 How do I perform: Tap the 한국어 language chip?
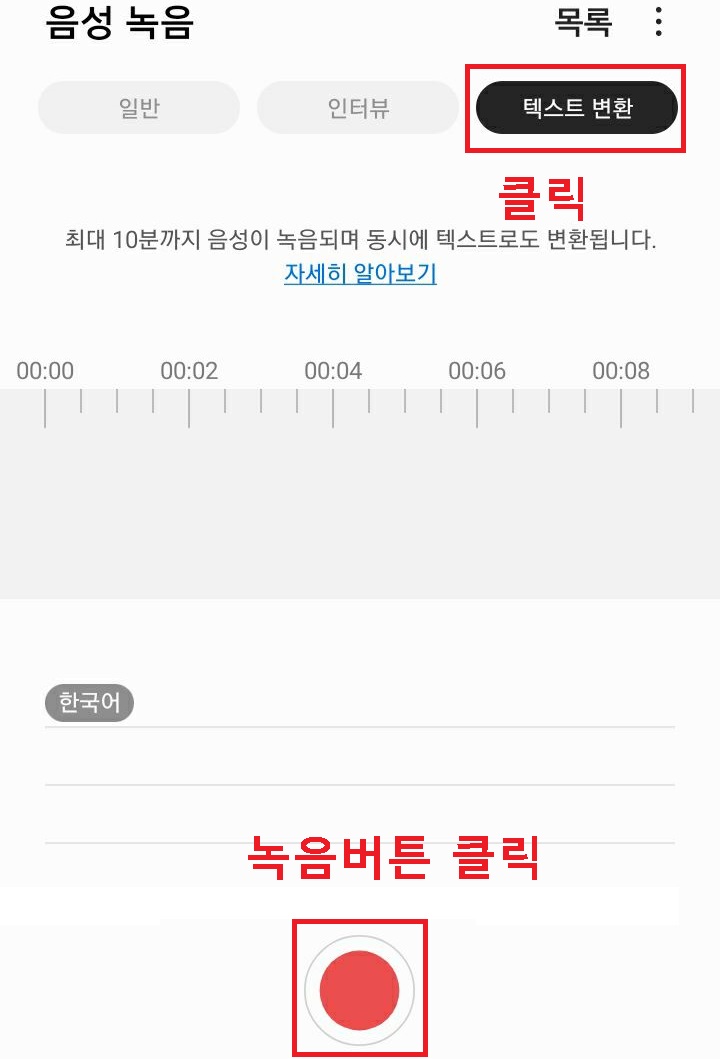click(89, 703)
